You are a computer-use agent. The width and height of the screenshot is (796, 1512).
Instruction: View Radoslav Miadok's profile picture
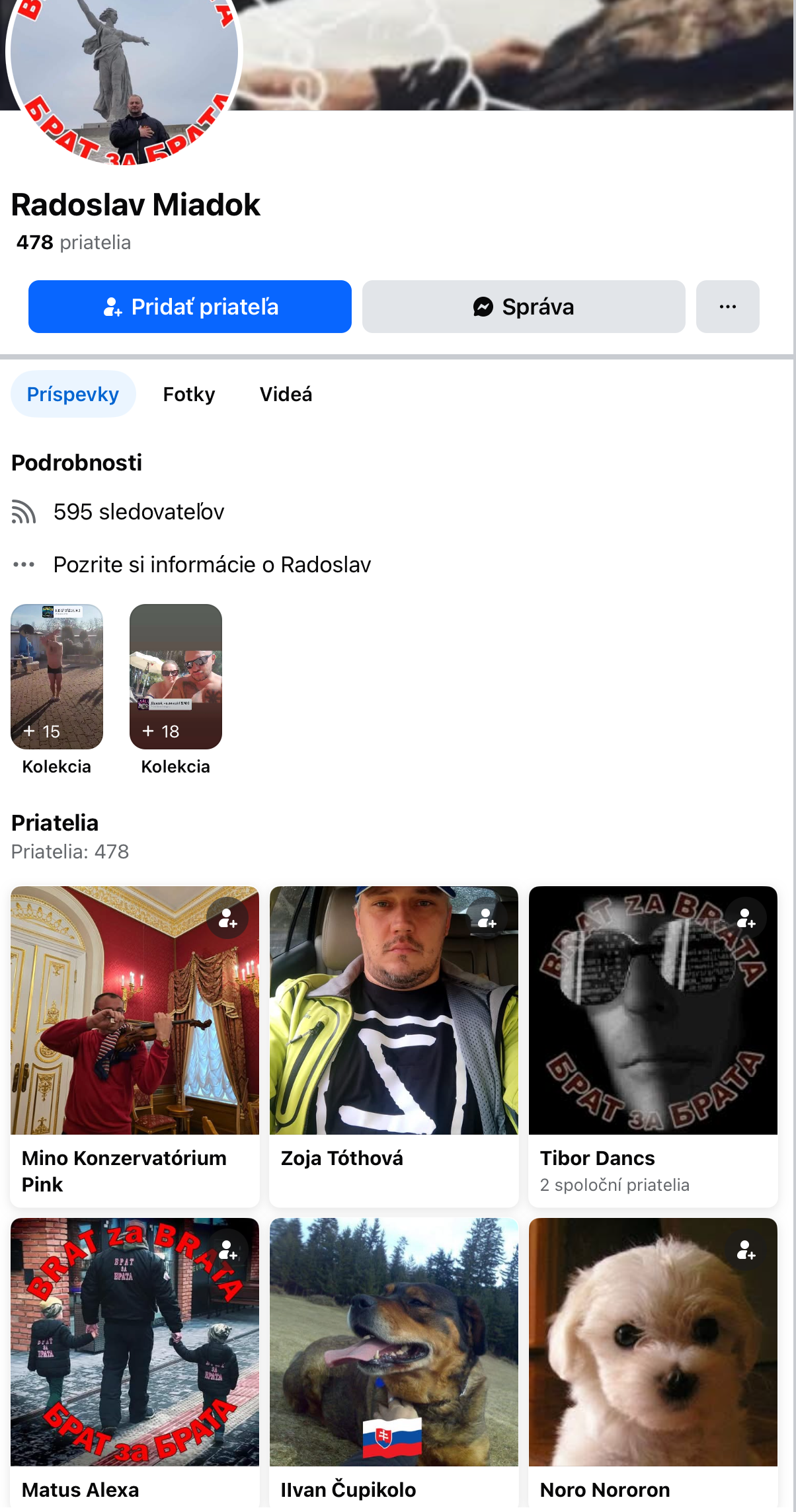click(x=124, y=66)
